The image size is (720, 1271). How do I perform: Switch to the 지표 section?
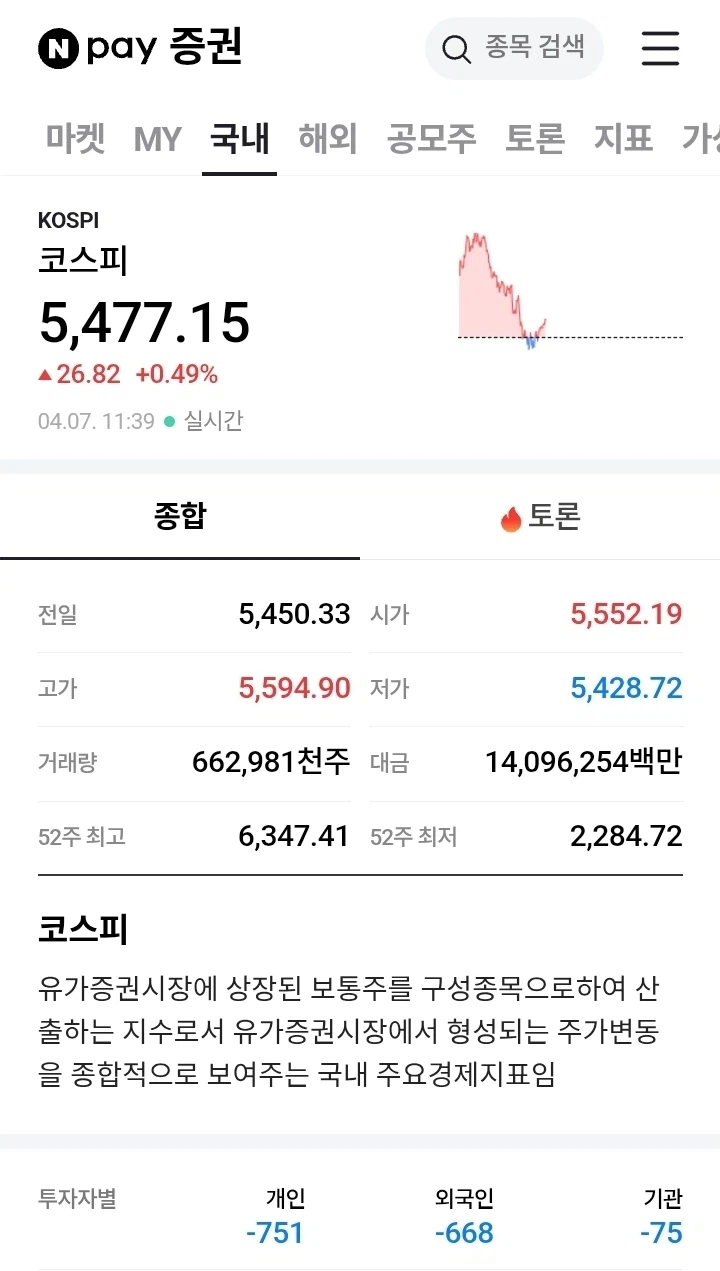[x=622, y=139]
